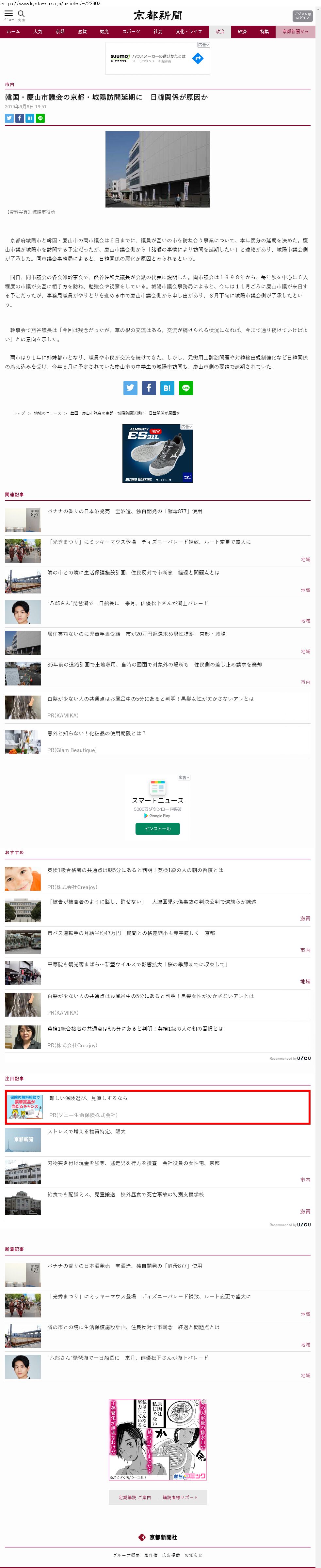
Task: Open the 市バス運転手の月給平均47万円 article
Action: (x=131, y=932)
